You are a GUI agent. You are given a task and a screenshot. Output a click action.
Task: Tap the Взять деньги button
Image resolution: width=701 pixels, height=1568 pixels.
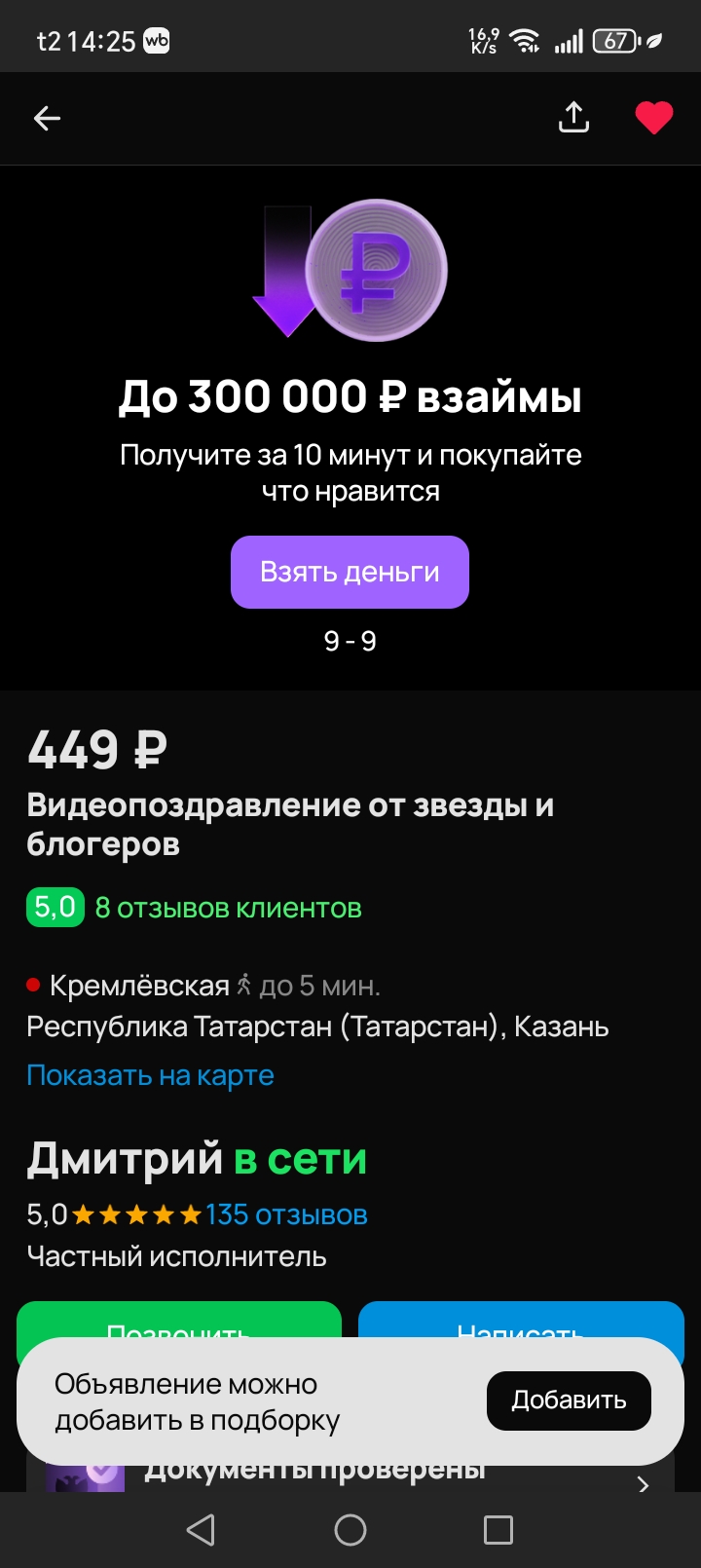coord(350,572)
